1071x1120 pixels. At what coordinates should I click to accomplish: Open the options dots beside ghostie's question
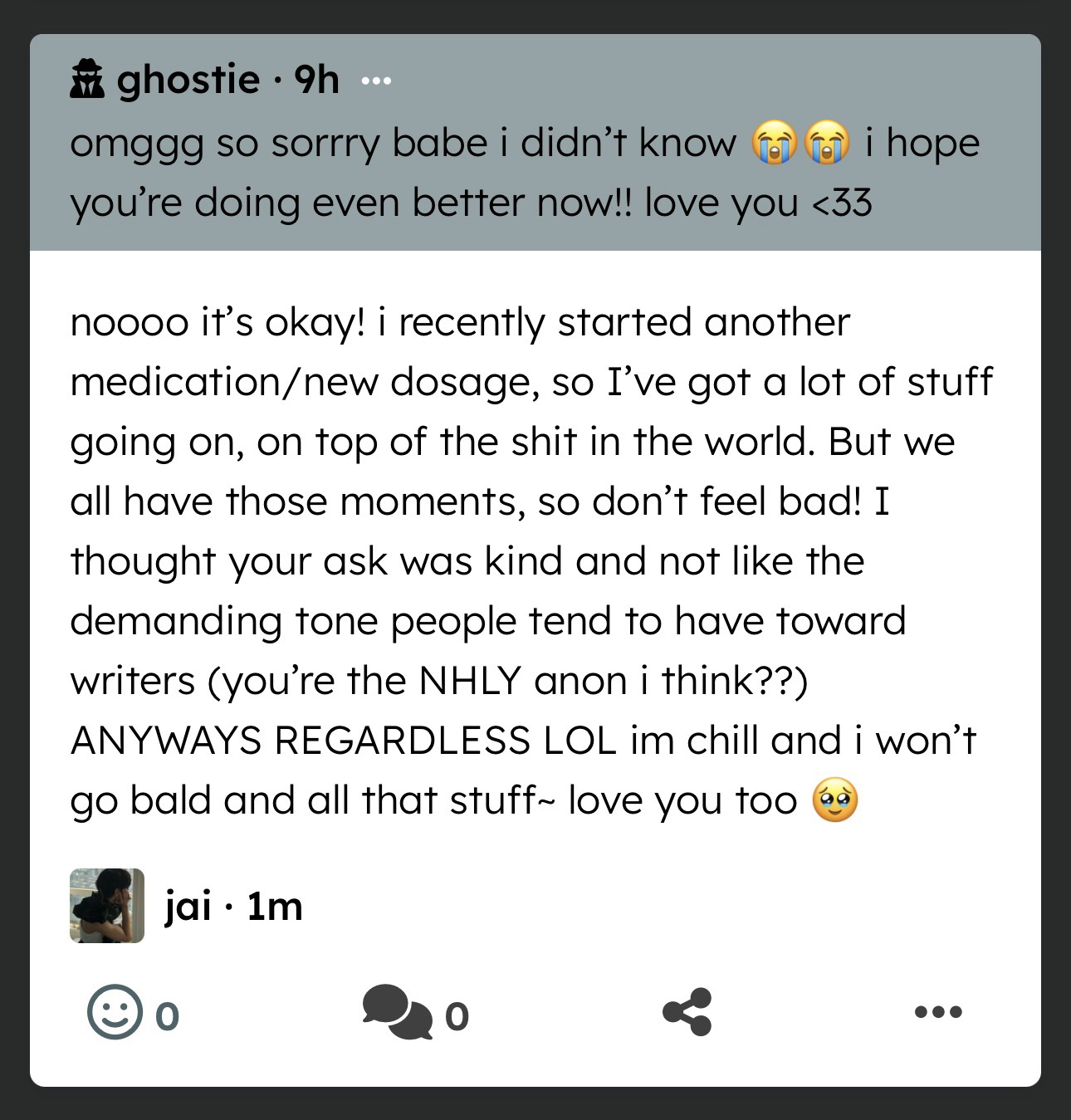(375, 81)
